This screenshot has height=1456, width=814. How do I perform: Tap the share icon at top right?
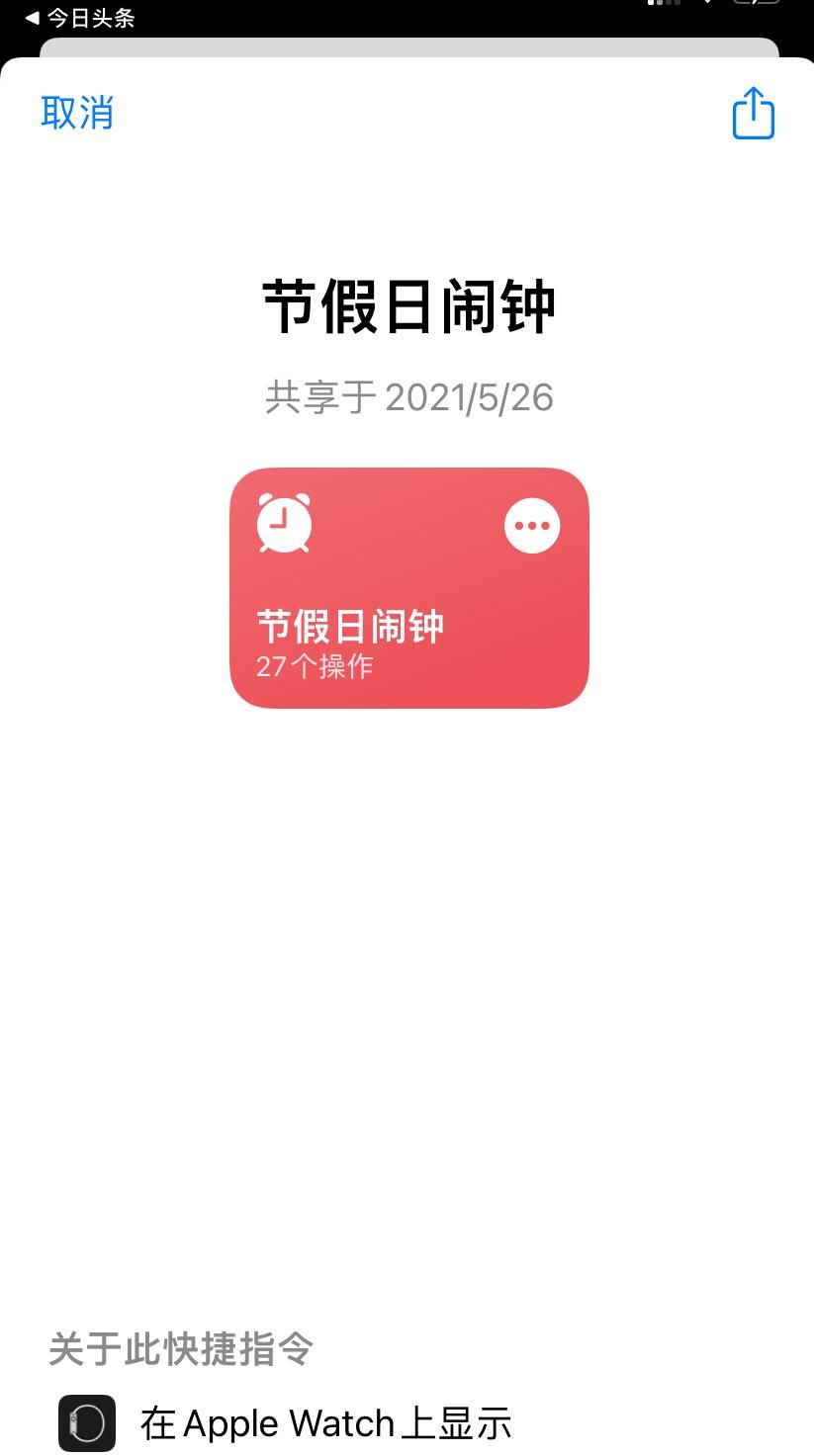[x=755, y=113]
